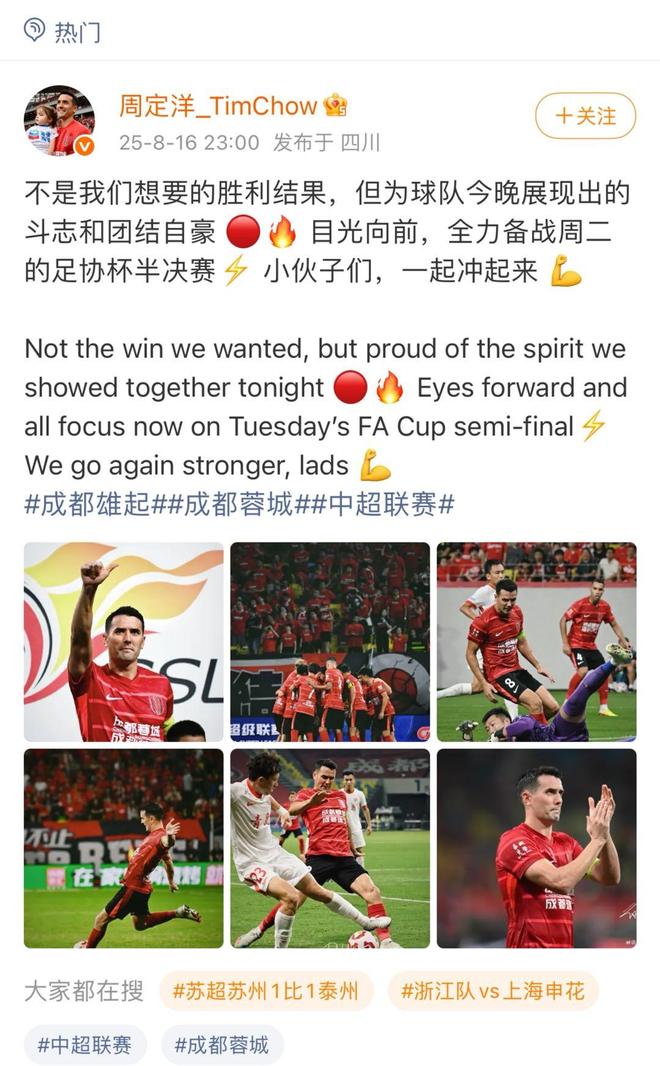View the player clapping photo
Screen dimensions: 660x1066
[536, 848]
